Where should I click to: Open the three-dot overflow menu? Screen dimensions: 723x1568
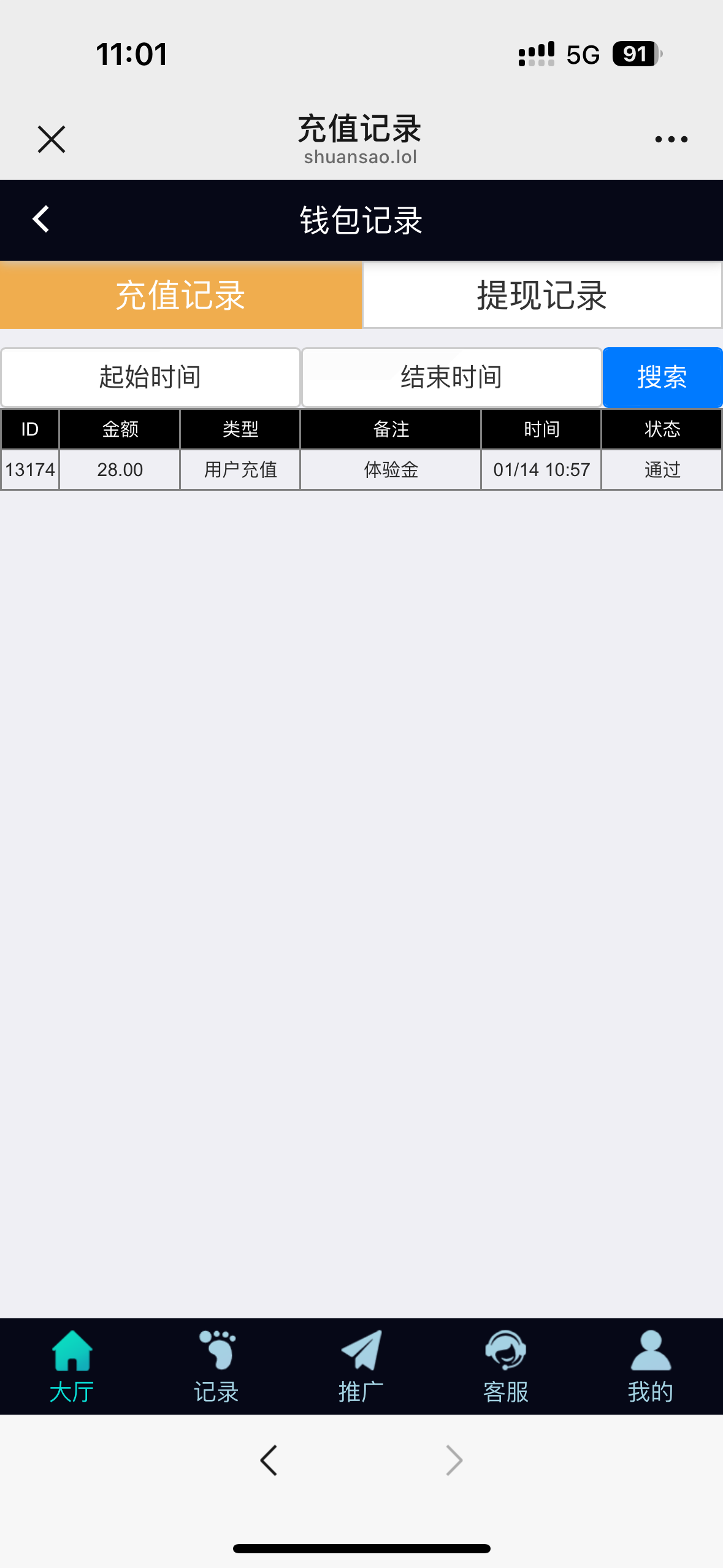click(x=671, y=139)
